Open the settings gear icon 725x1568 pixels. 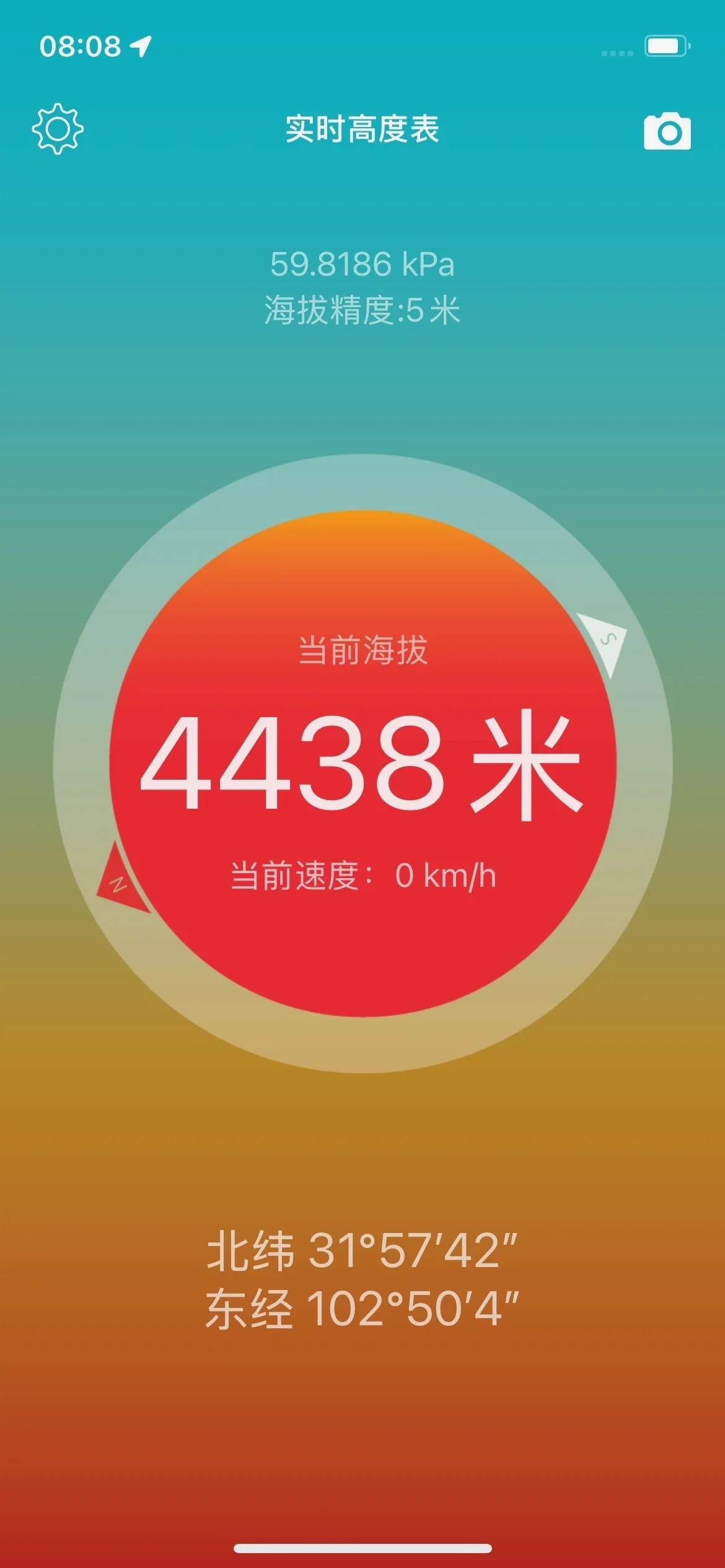pos(58,129)
